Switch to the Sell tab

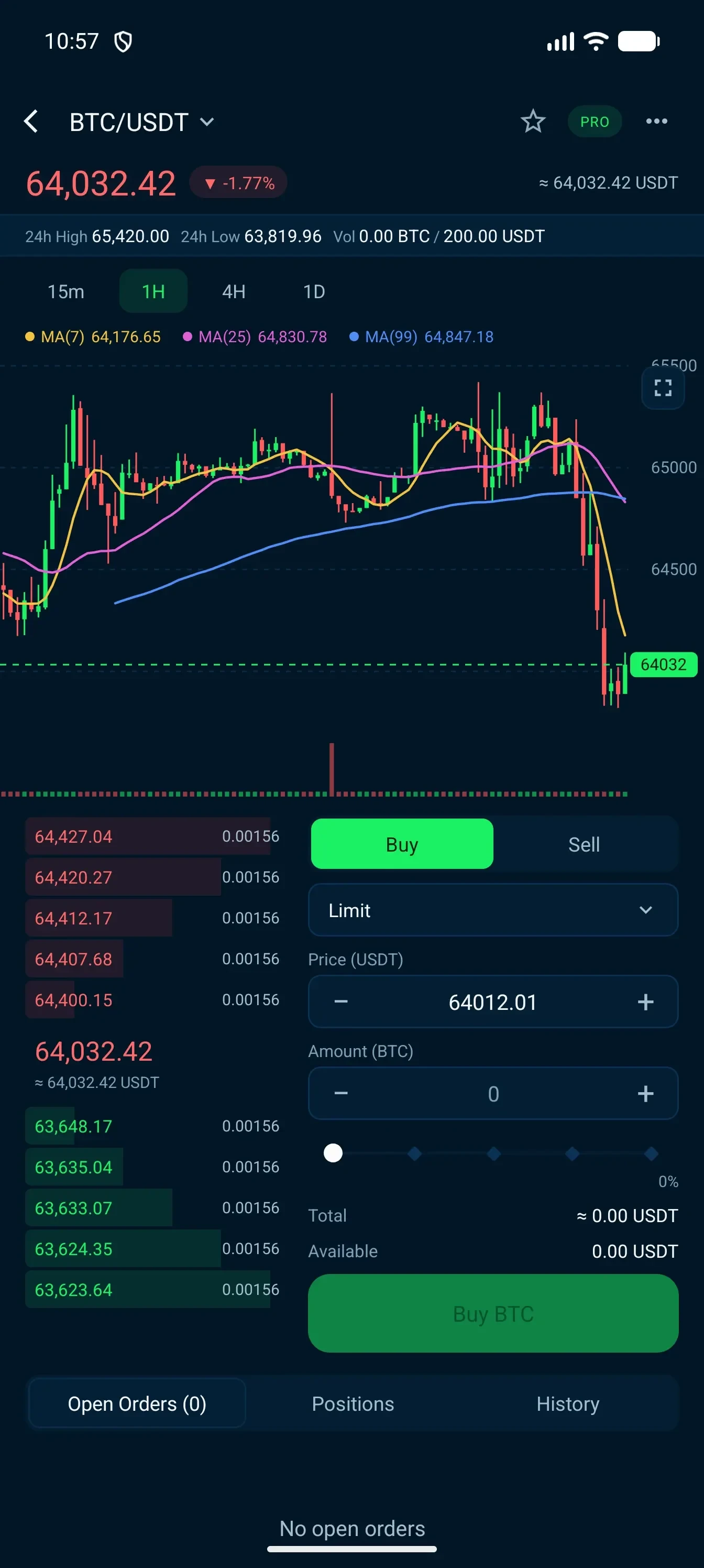(x=584, y=844)
